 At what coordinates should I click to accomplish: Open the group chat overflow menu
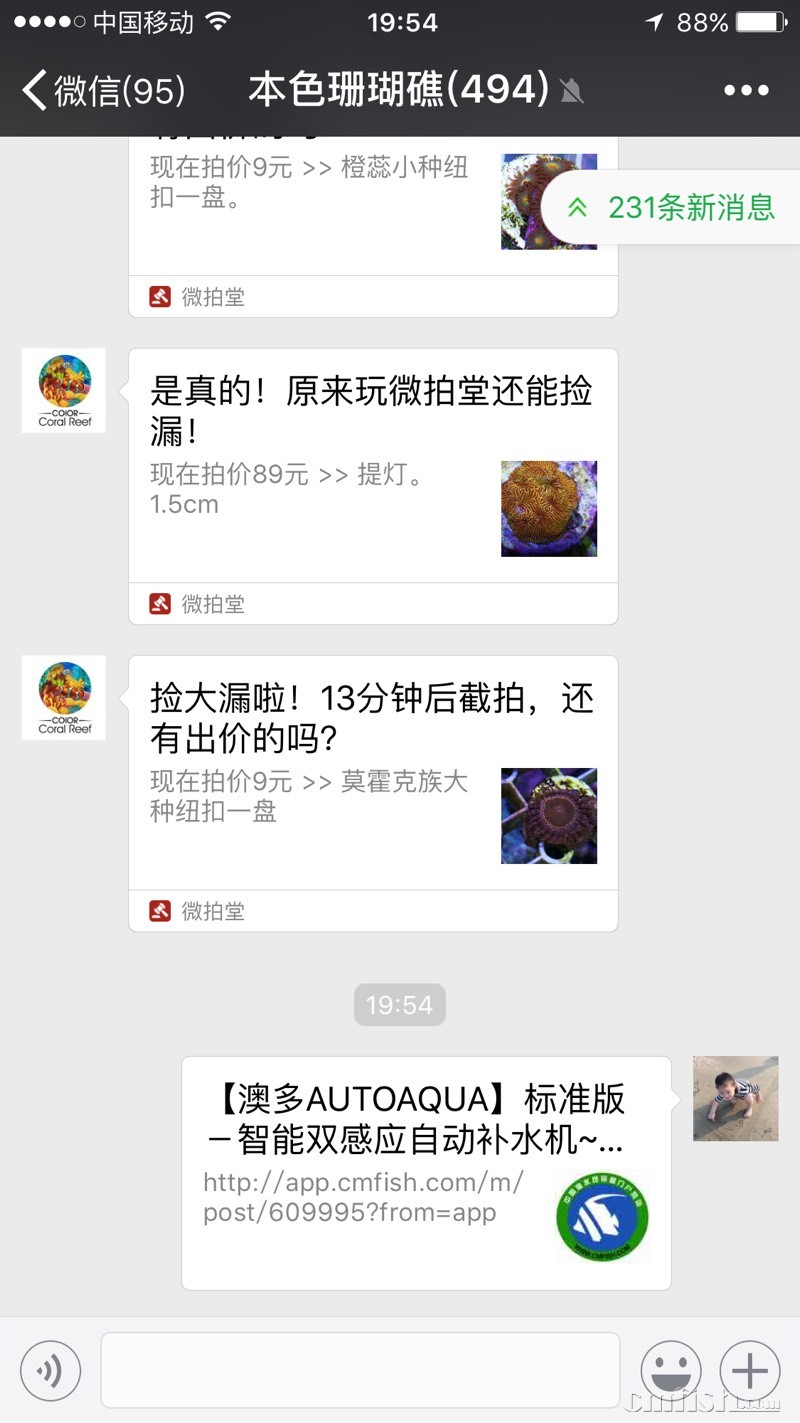pyautogui.click(x=746, y=90)
